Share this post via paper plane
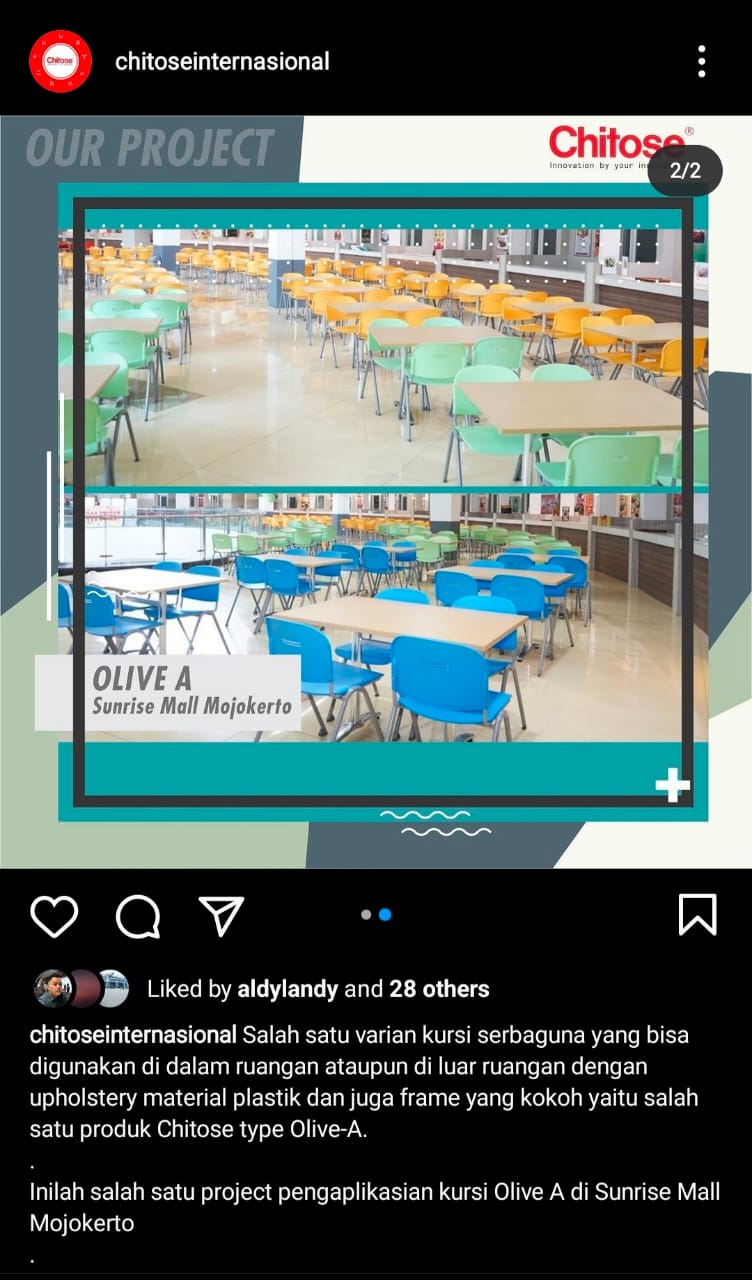Screen dimensions: 752x1280 point(221,914)
